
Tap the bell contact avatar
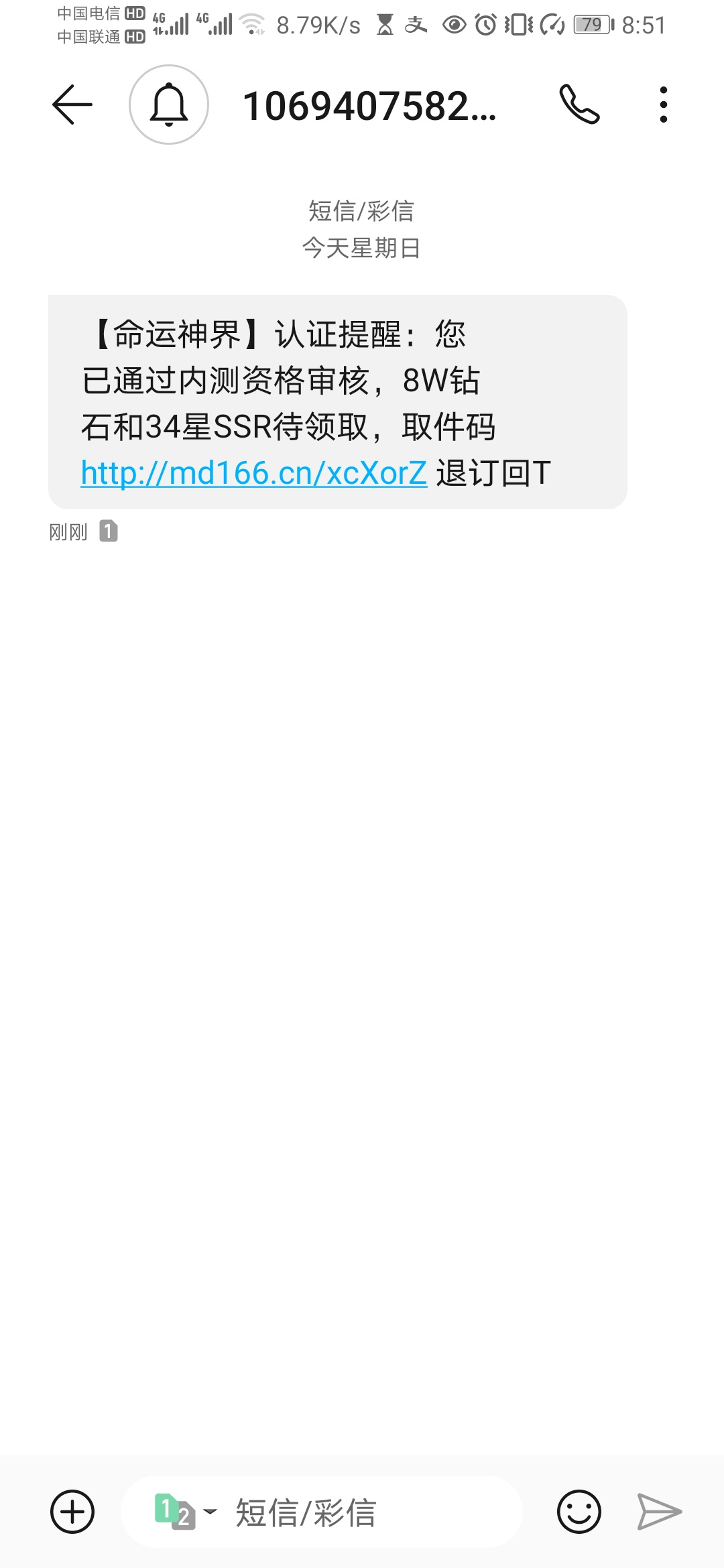pyautogui.click(x=169, y=105)
